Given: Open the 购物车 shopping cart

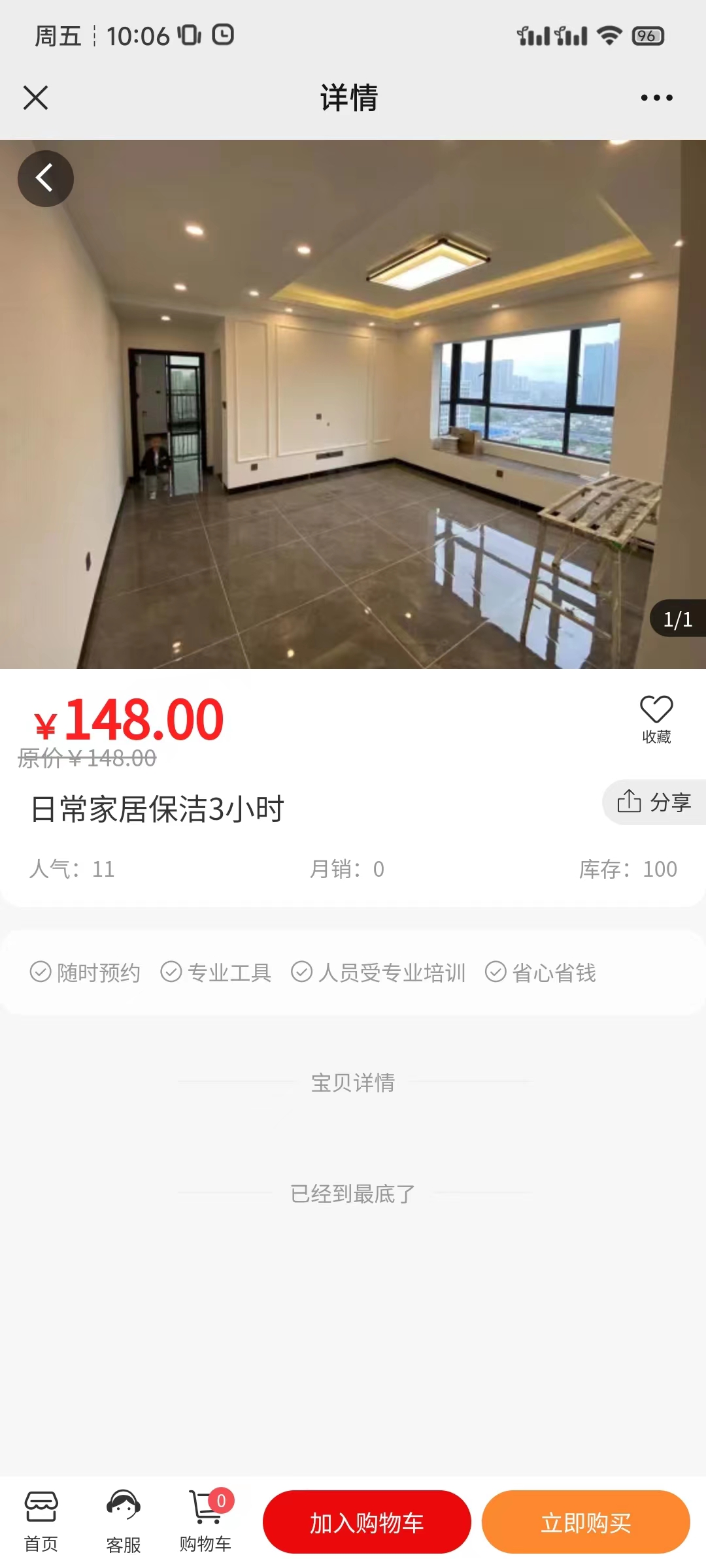Looking at the screenshot, I should [x=206, y=1522].
